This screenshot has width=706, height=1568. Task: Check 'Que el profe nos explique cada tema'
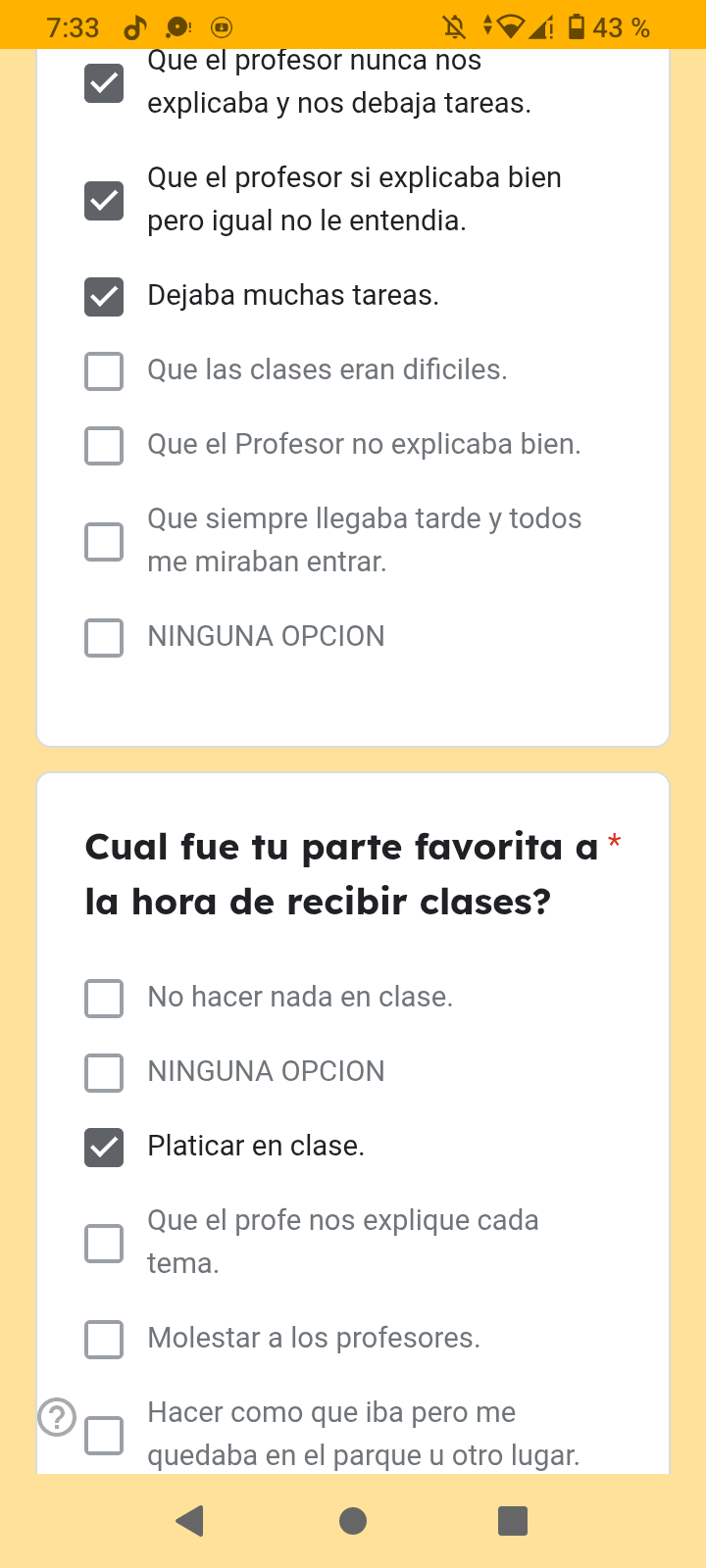pos(104,1244)
